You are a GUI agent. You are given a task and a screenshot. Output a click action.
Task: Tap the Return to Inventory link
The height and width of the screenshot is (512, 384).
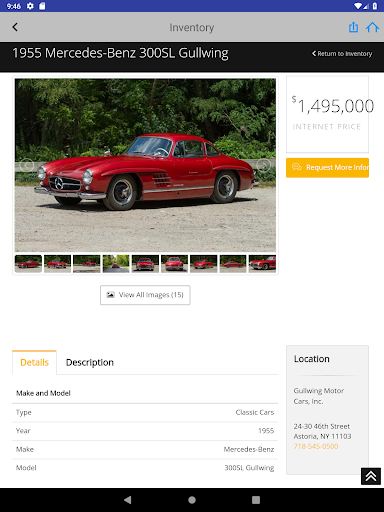coord(342,54)
